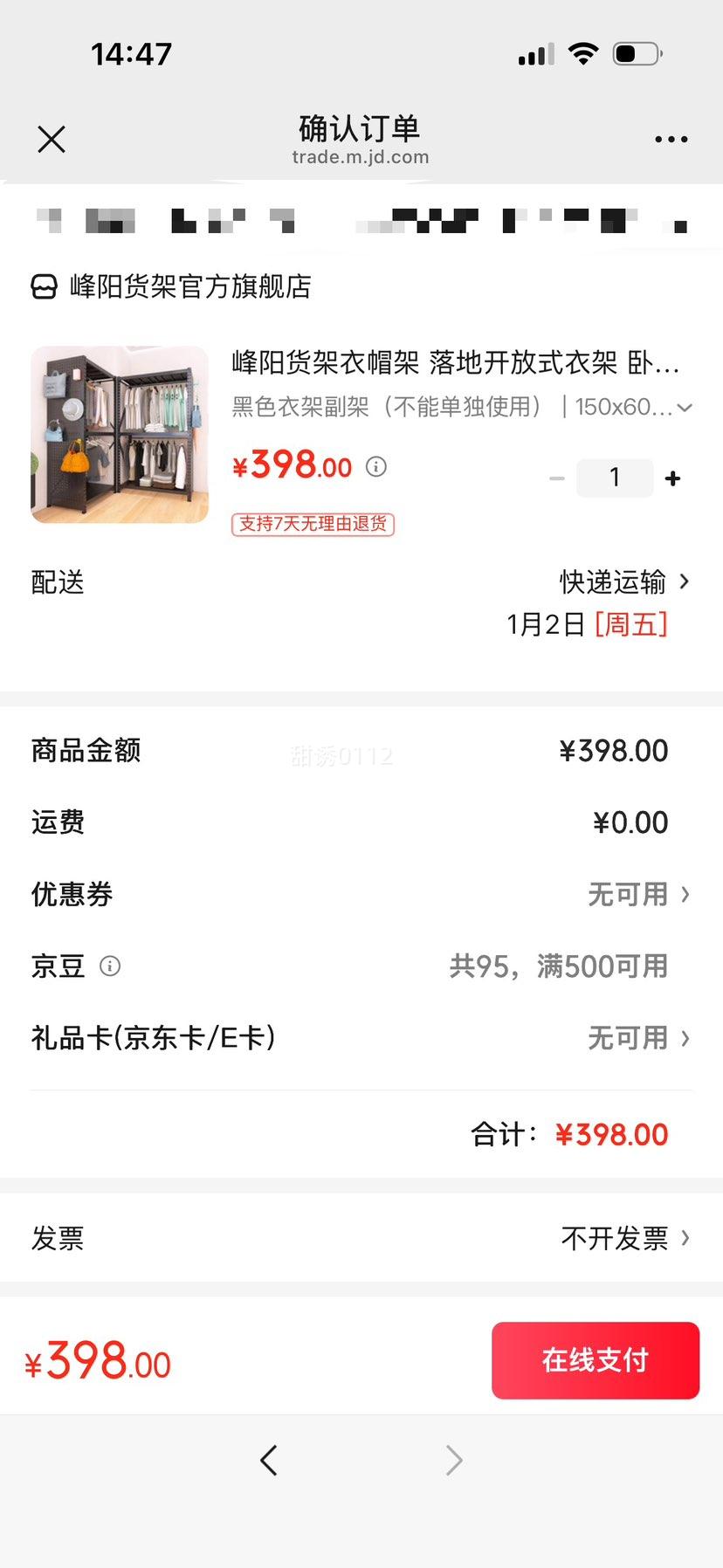Increase the item quantity by one
This screenshot has height=1568, width=723.
[x=672, y=478]
